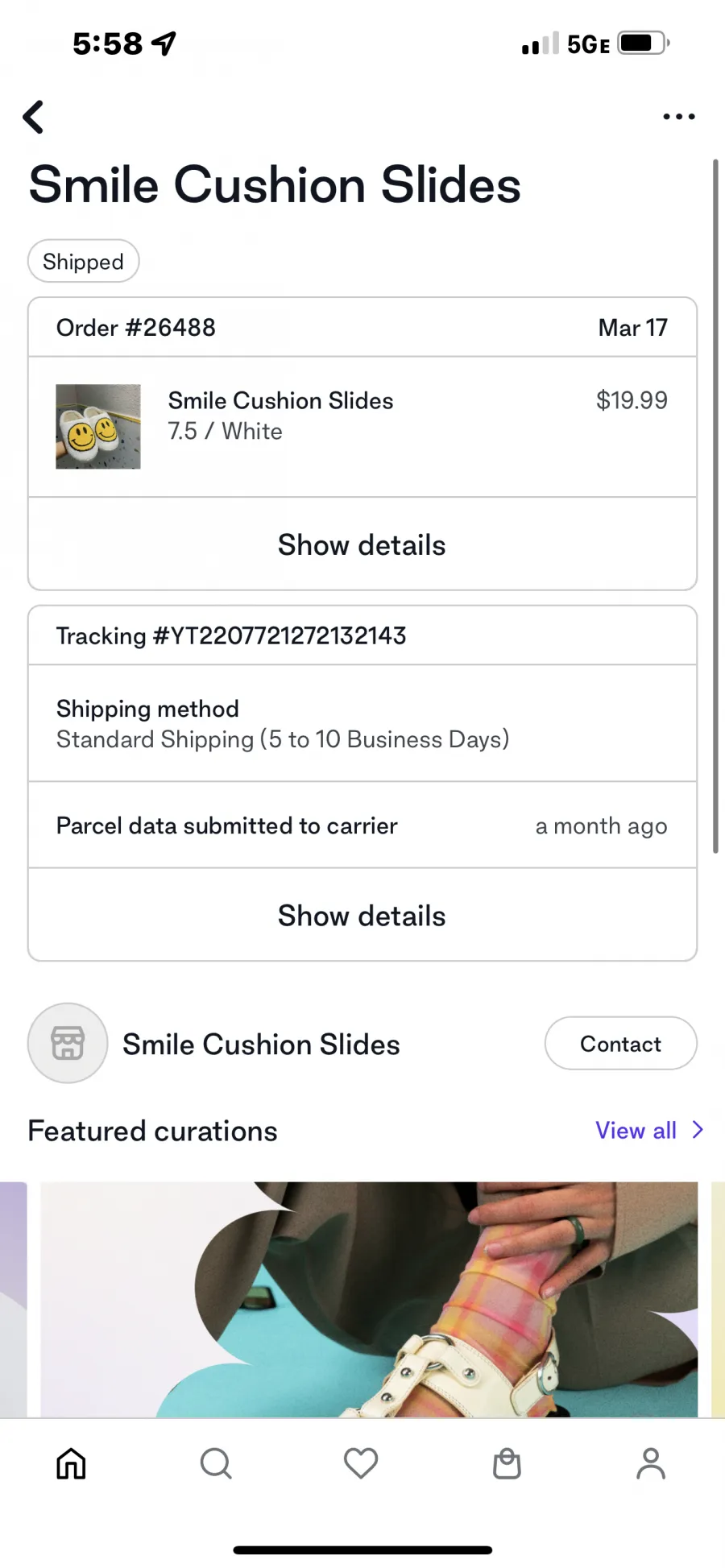Contact the Smile Cushion Slides shop

620,1044
